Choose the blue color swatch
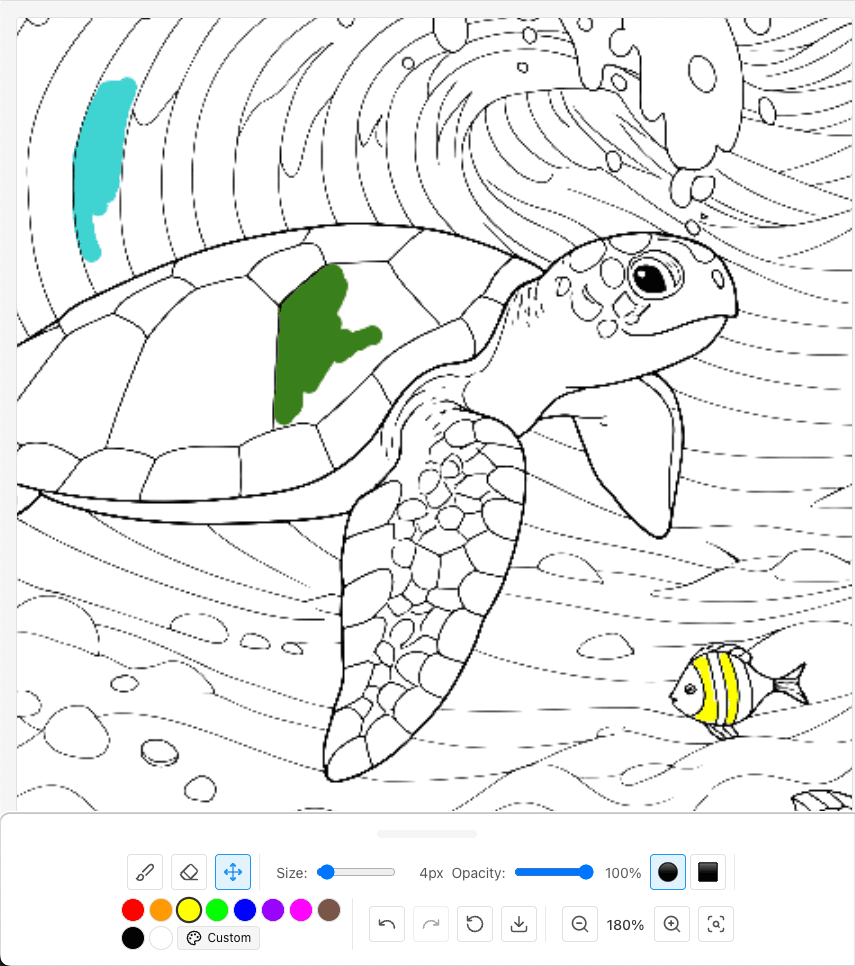This screenshot has width=855, height=966. [x=245, y=910]
